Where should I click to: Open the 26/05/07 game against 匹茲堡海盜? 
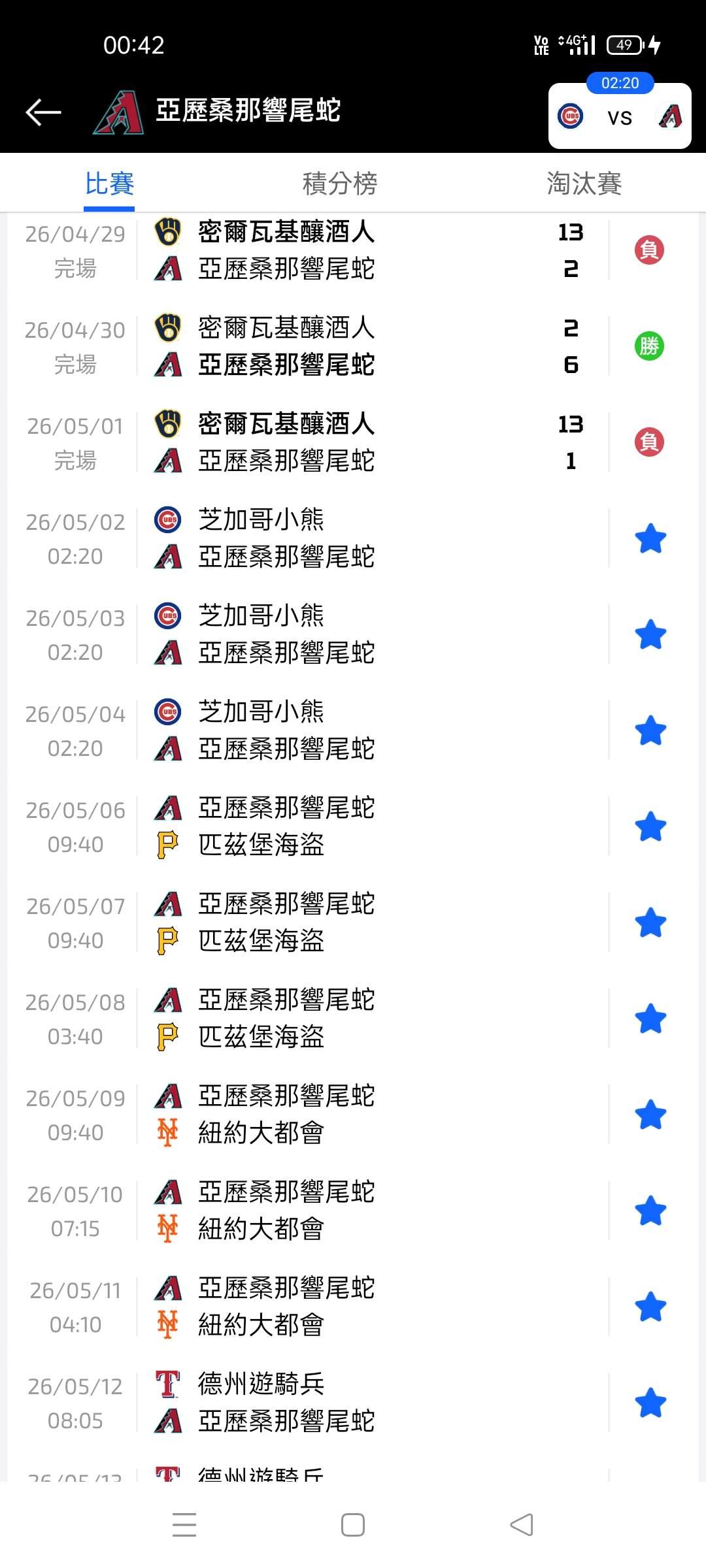tap(353, 923)
